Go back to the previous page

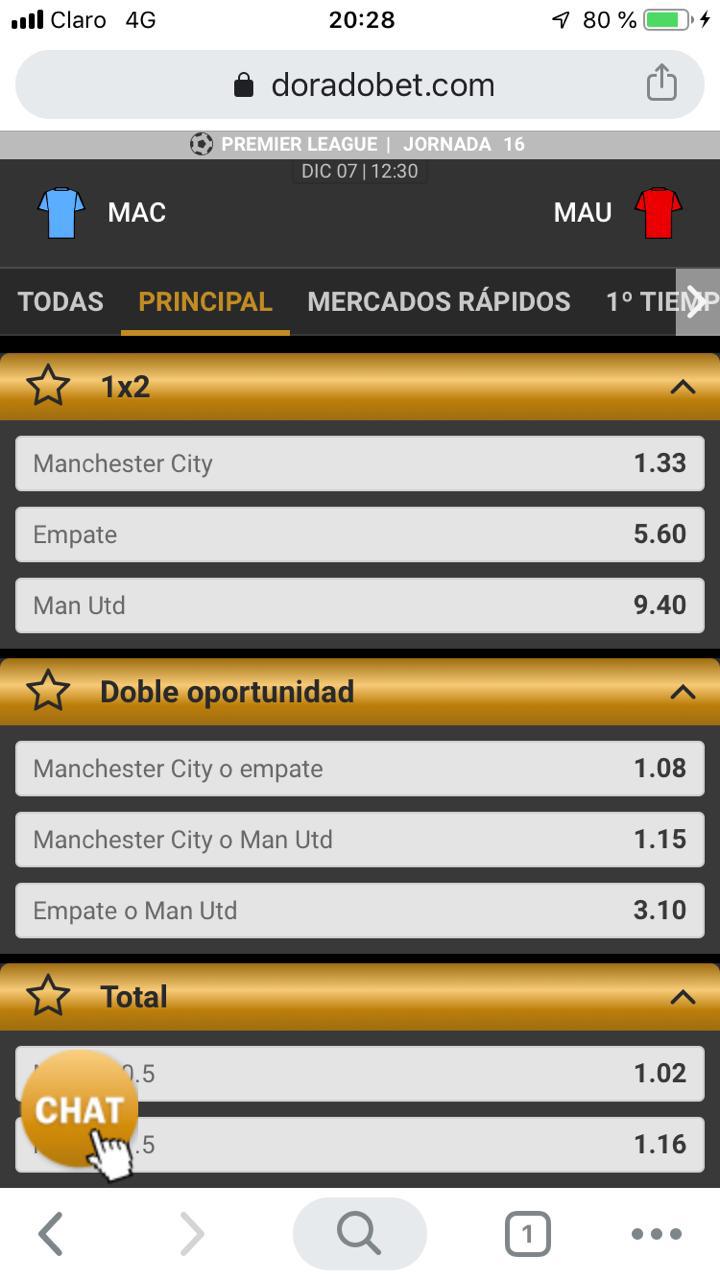51,1234
